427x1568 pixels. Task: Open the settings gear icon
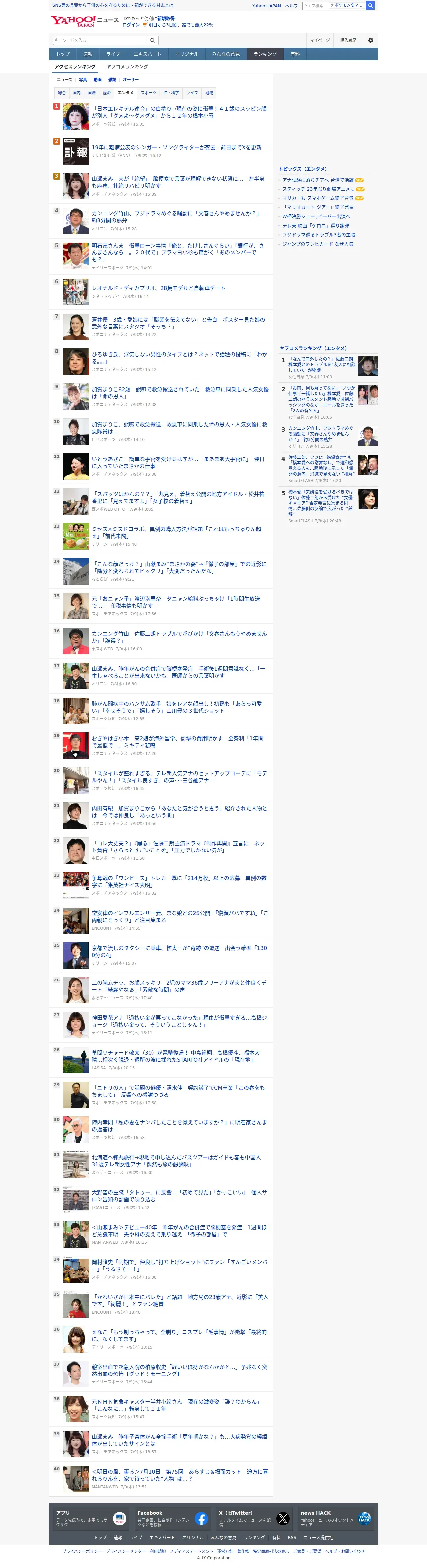click(370, 40)
